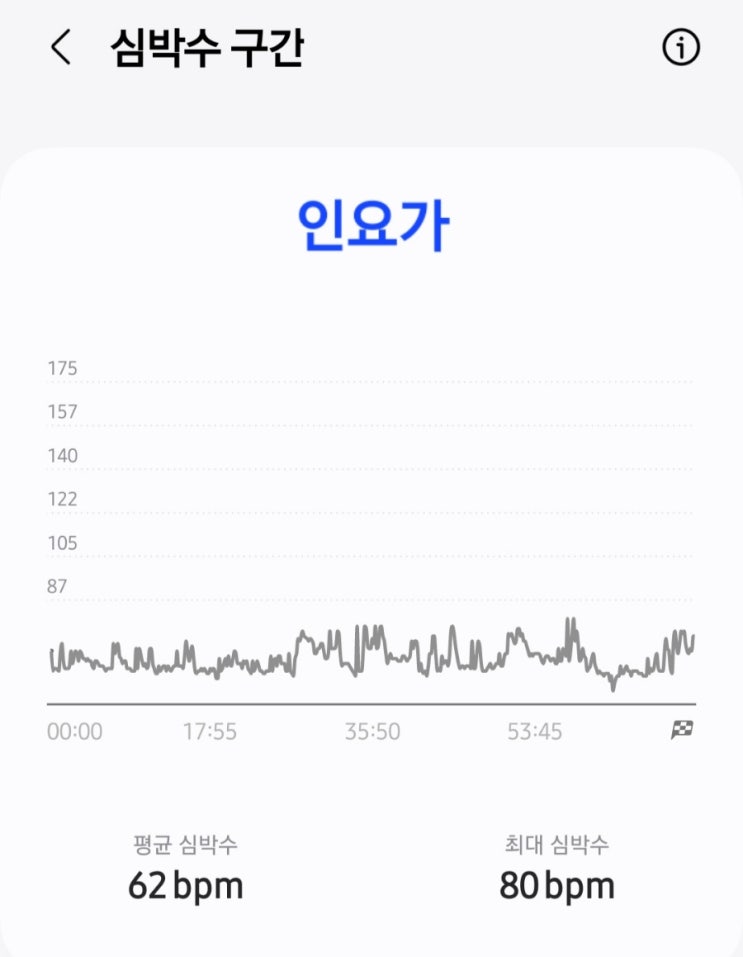Go back from the 심박수 구간 screen

pos(62,47)
